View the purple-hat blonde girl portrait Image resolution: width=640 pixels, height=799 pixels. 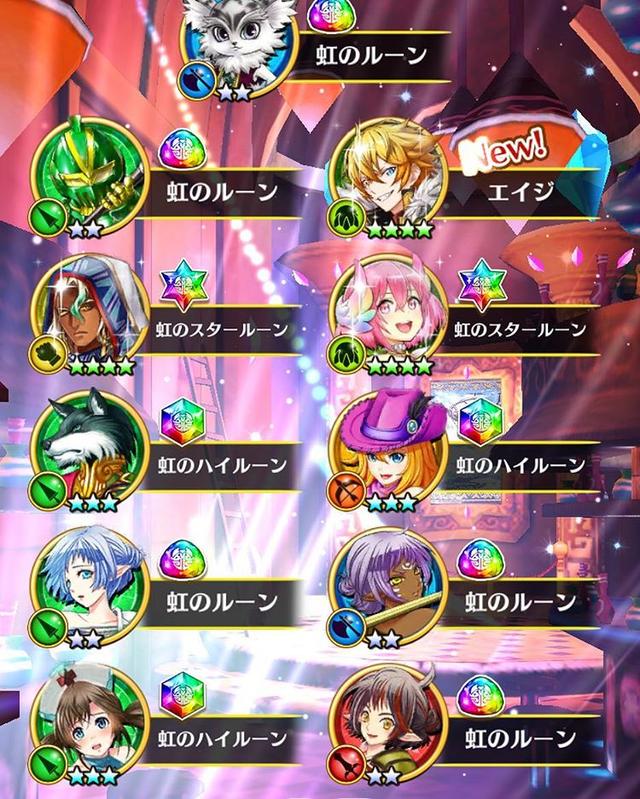[388, 448]
